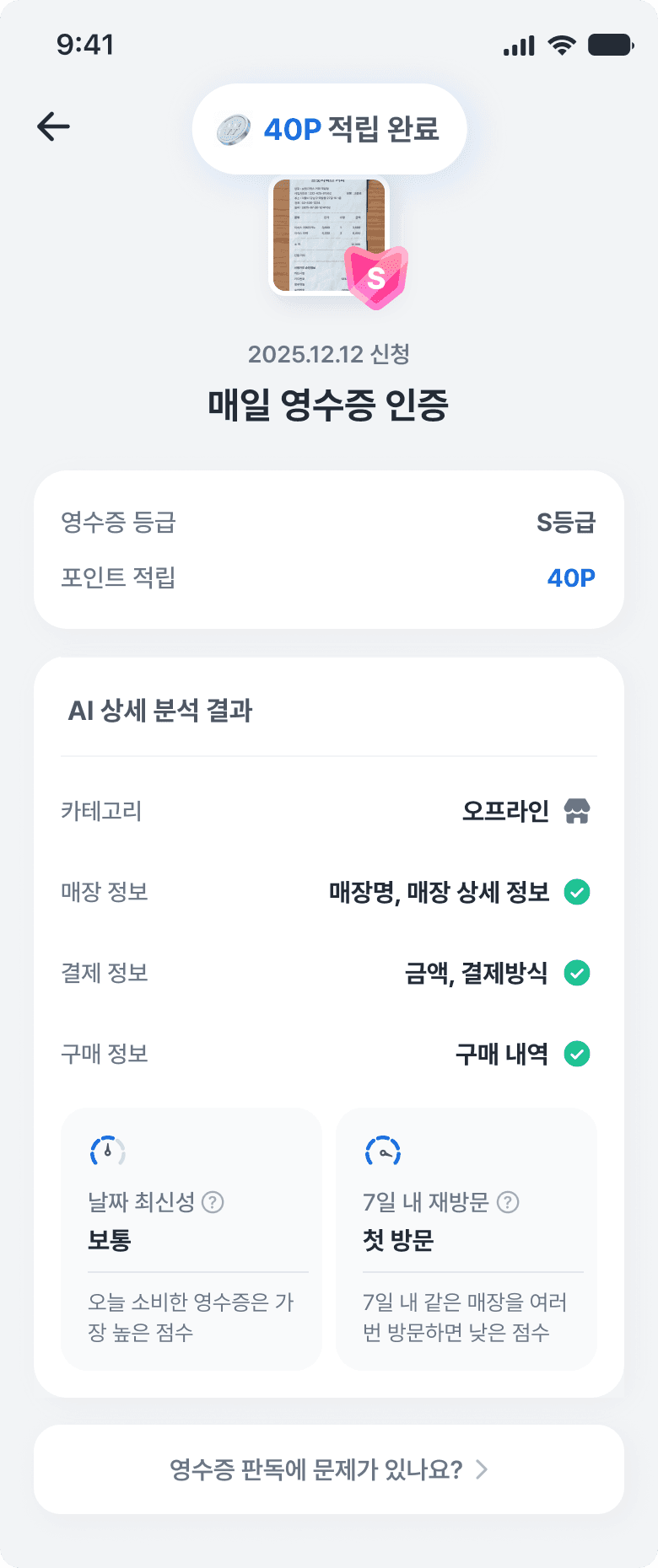Toggle the Wi-Fi status icon
Viewport: 658px width, 1568px height.
(559, 46)
